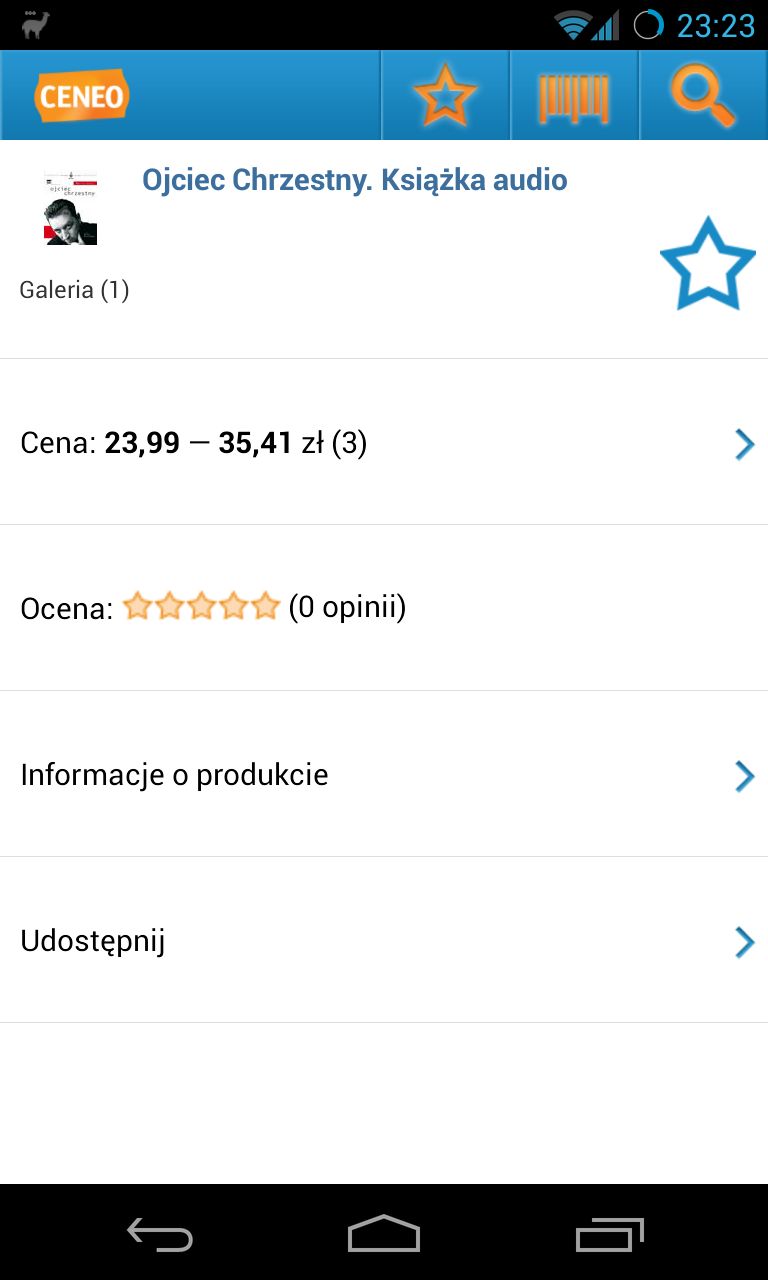The height and width of the screenshot is (1280, 768).
Task: Tap the Ceneo logo to go home
Action: [x=82, y=96]
